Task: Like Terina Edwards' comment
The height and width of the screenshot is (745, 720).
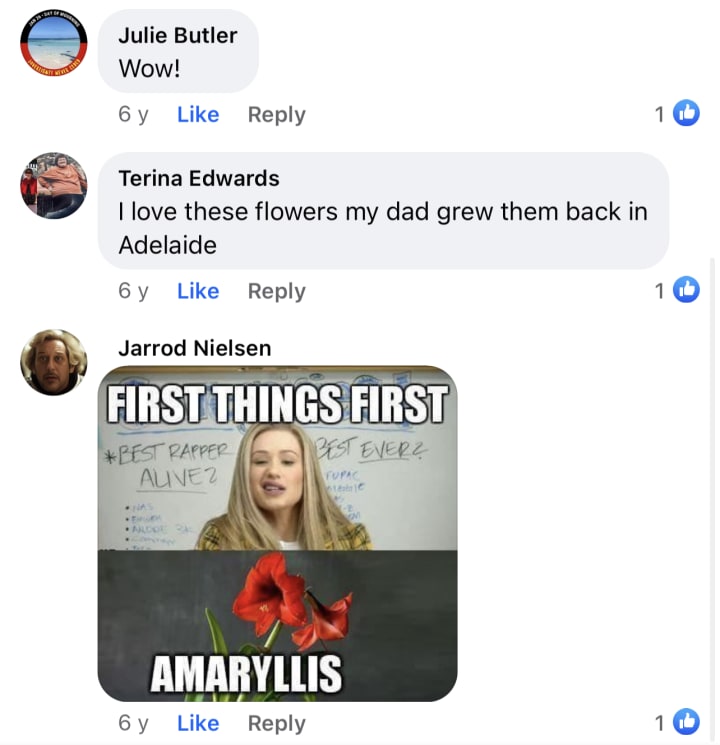Action: coord(197,291)
